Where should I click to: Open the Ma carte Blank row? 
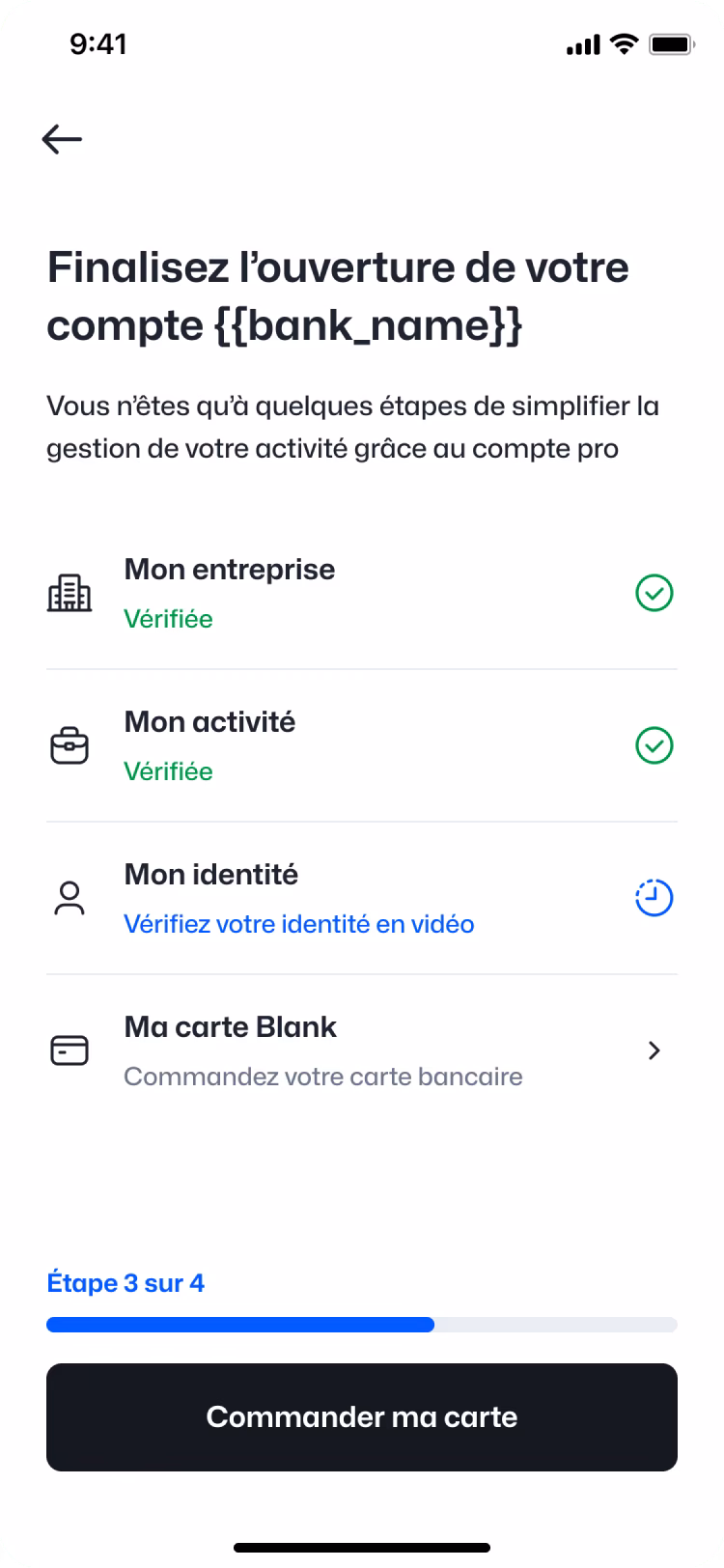[362, 1050]
